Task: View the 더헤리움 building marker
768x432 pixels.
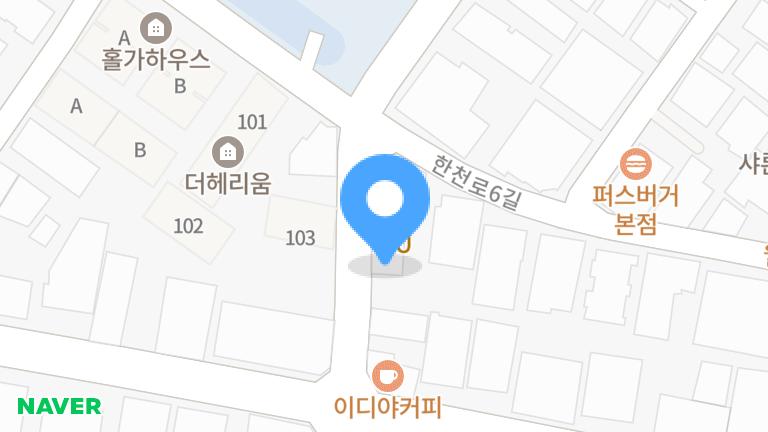Action: [228, 153]
